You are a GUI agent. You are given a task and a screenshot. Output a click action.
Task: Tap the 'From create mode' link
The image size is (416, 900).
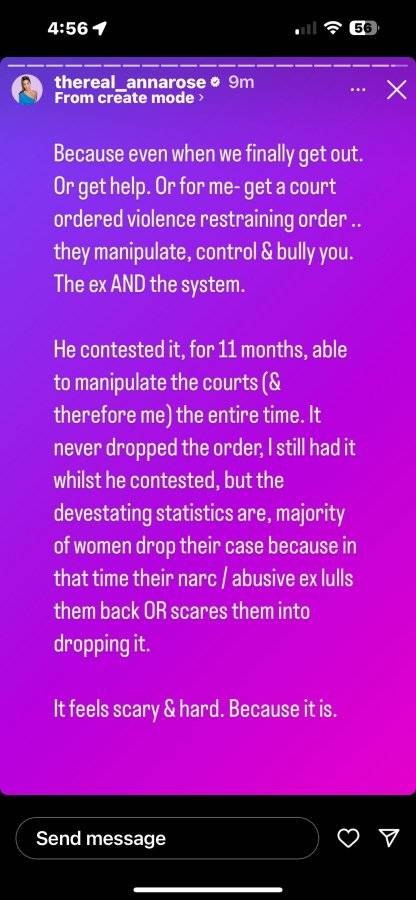tap(129, 98)
